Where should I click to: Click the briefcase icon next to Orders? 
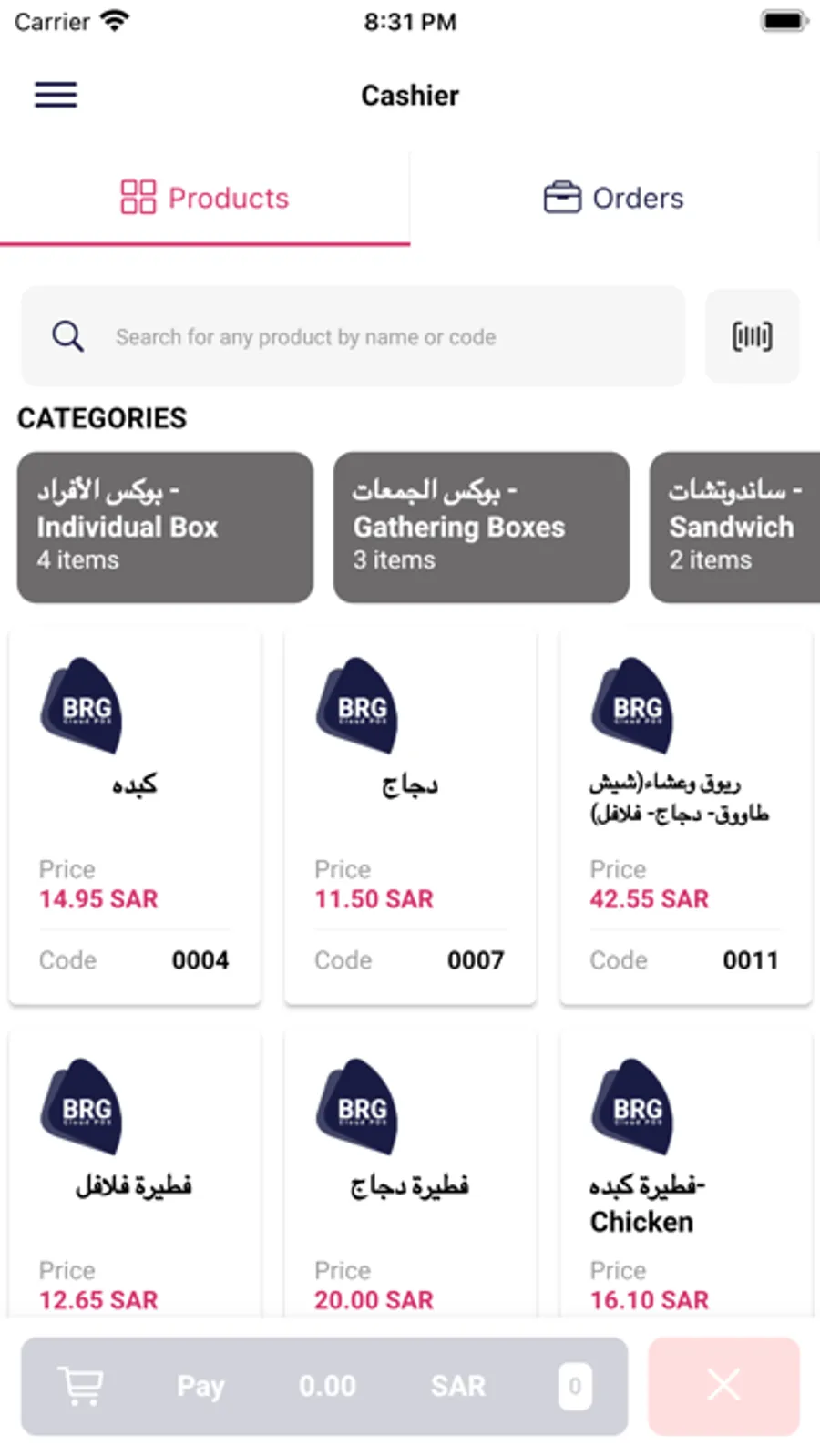(562, 197)
